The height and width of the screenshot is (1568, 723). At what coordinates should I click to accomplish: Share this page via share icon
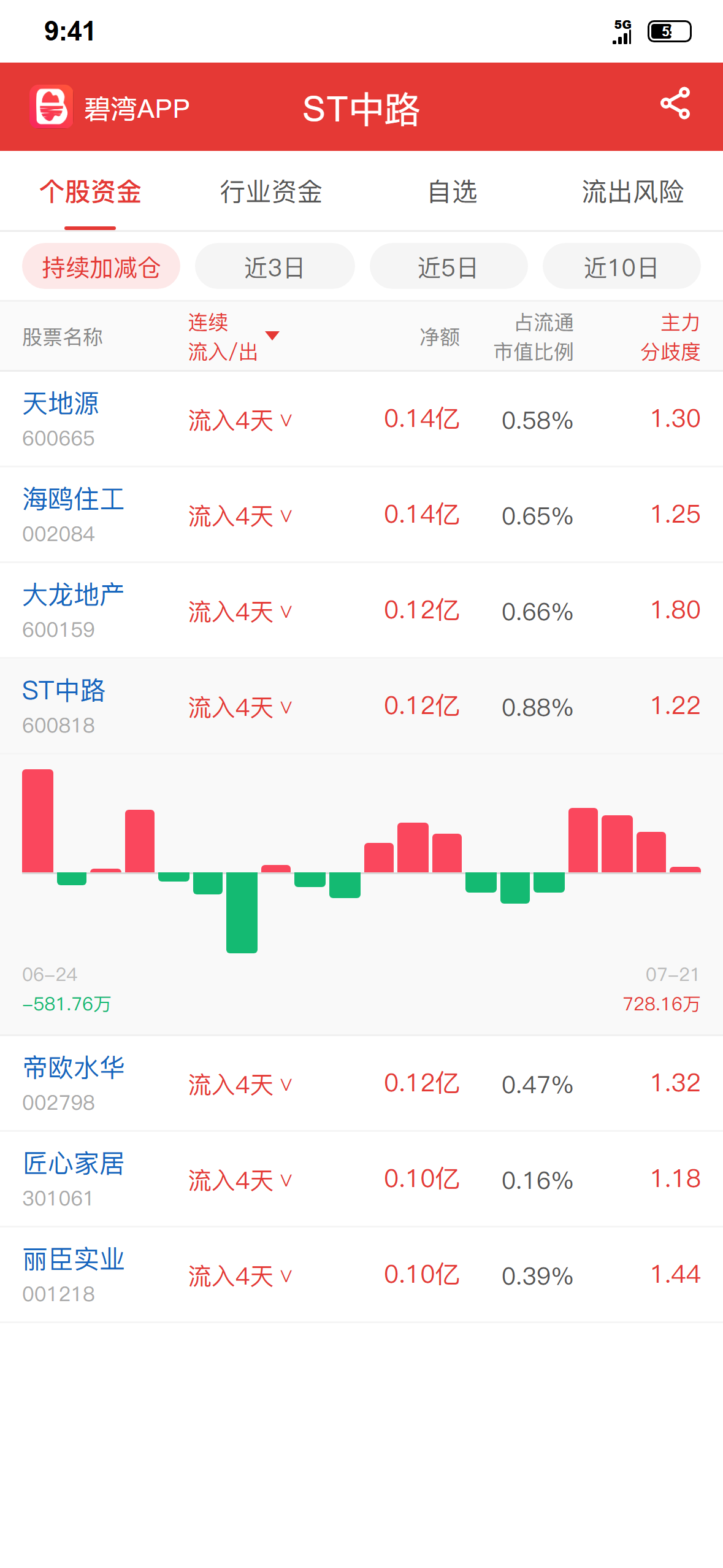point(675,104)
